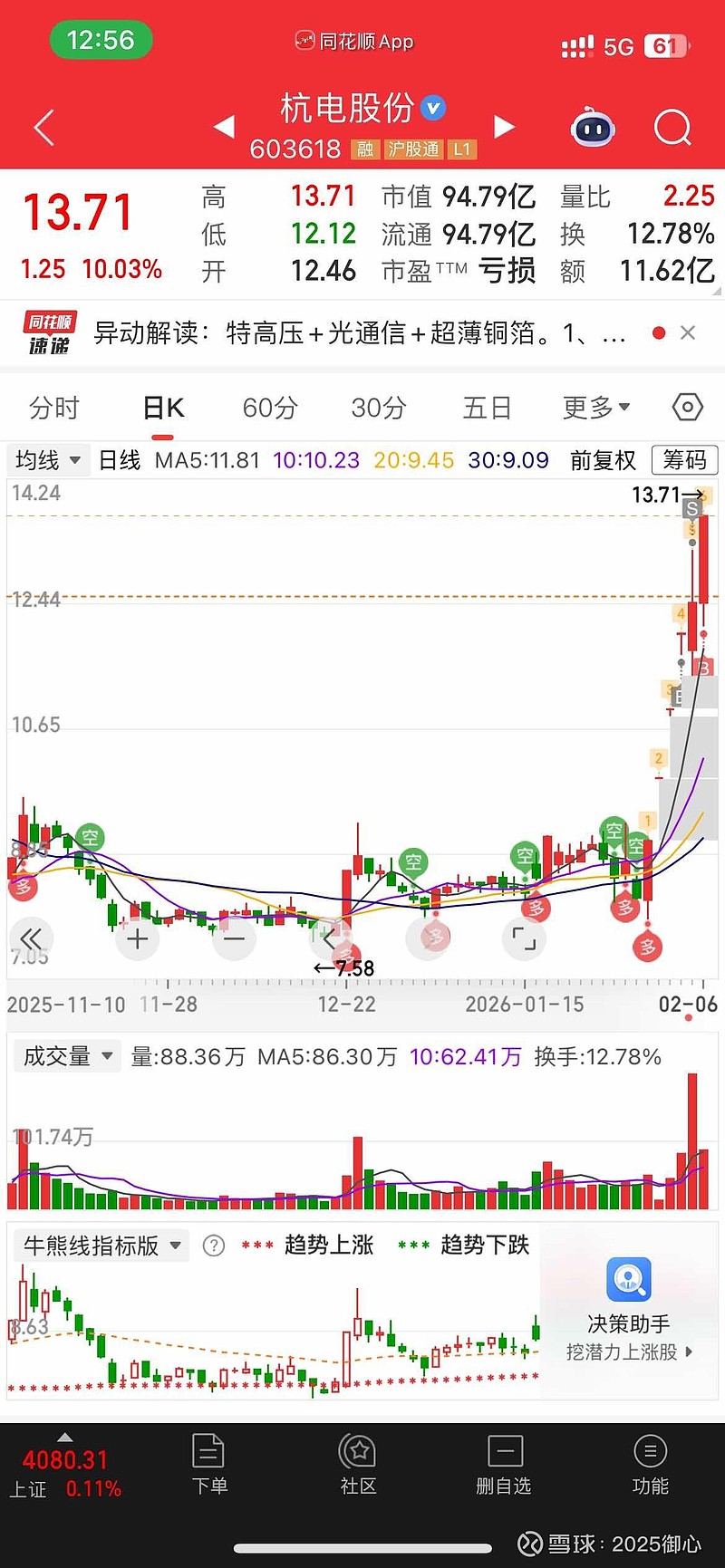
Task: Enable 前复权 price adjustment mode
Action: pos(604,460)
